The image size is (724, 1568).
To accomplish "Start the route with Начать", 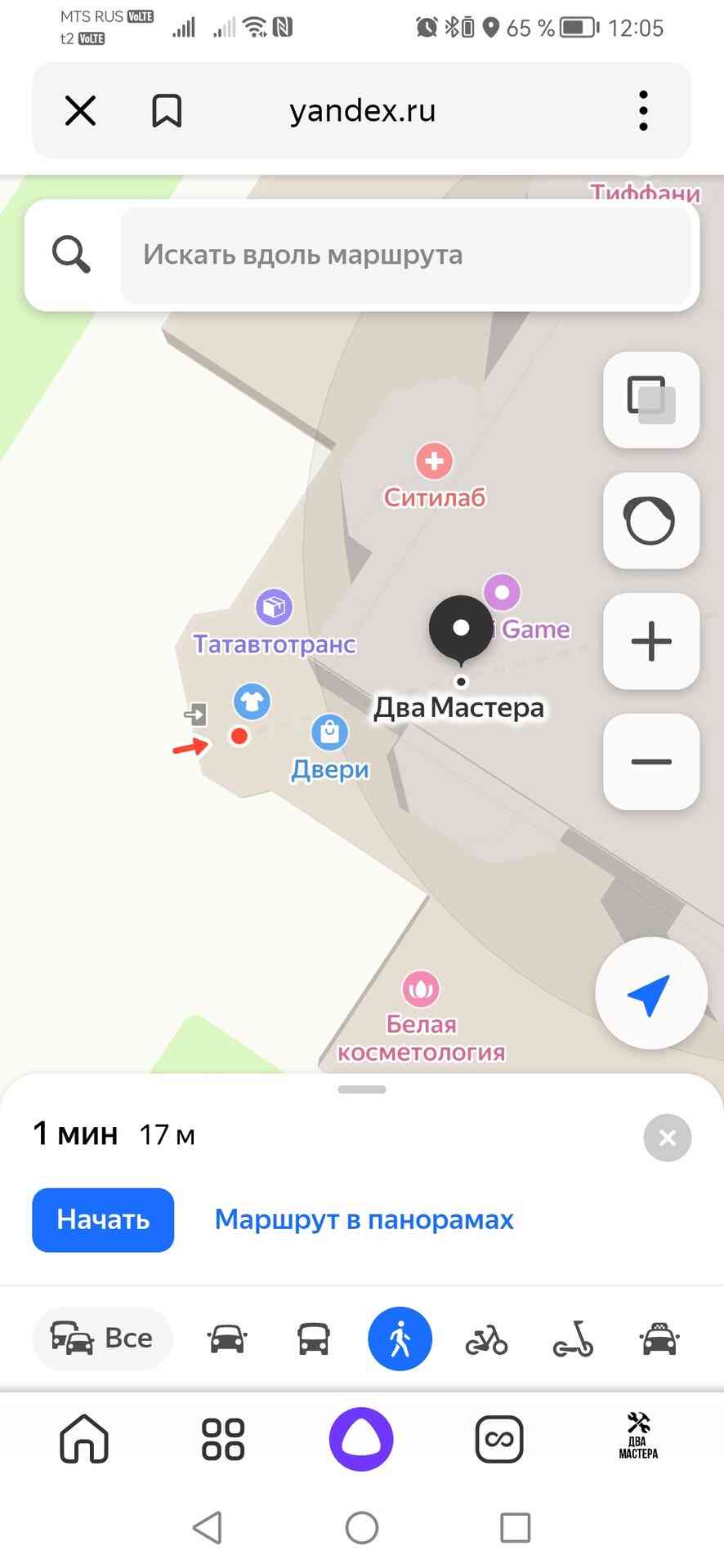I will pos(103,1219).
